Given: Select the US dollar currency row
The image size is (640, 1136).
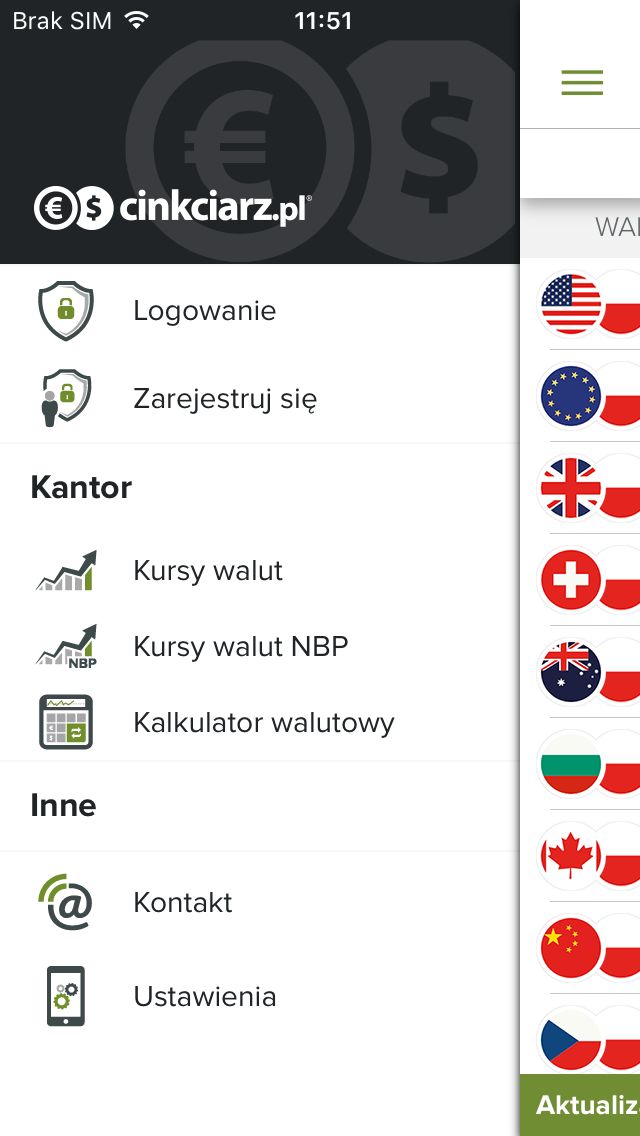Looking at the screenshot, I should click(x=581, y=304).
